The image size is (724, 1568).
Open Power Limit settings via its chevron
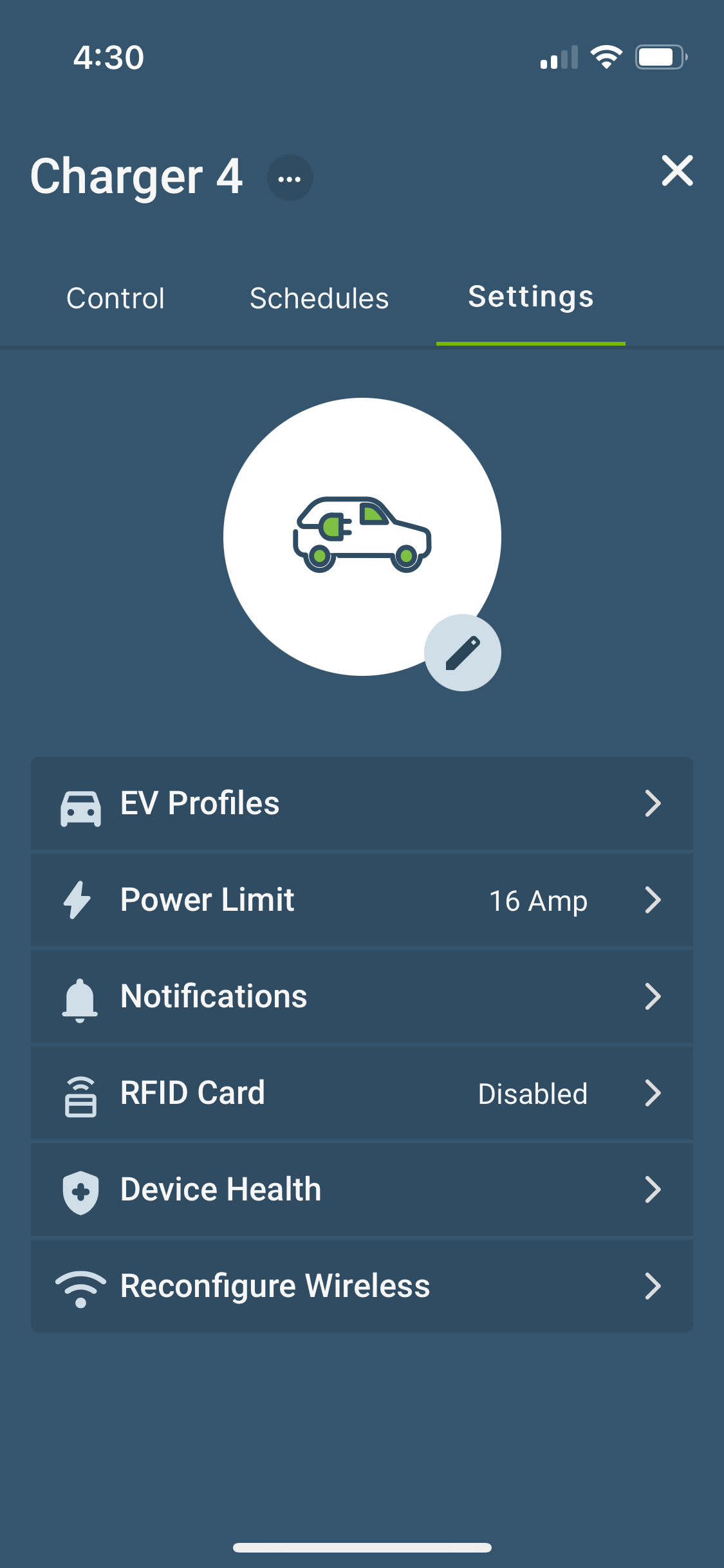pyautogui.click(x=654, y=901)
